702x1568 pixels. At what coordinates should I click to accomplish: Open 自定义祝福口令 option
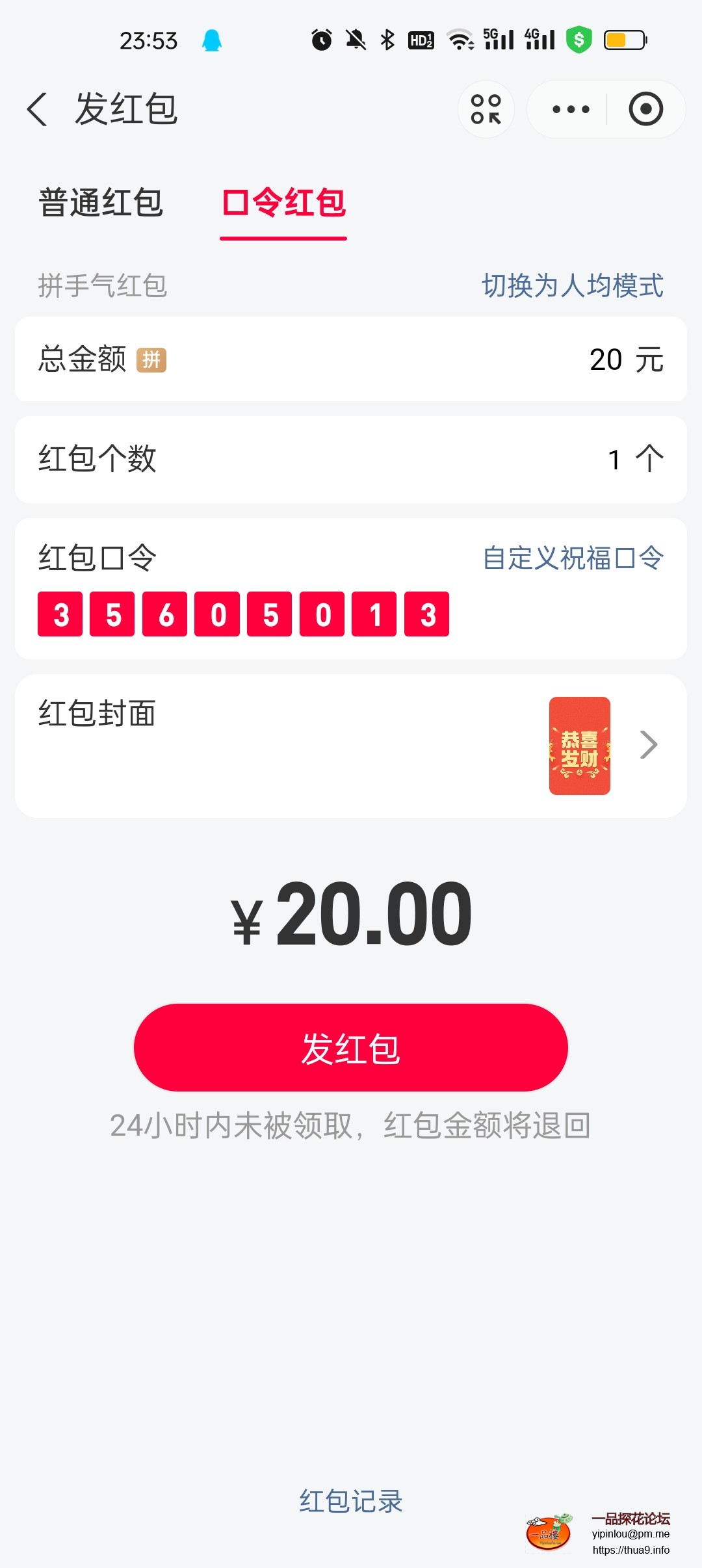point(572,558)
